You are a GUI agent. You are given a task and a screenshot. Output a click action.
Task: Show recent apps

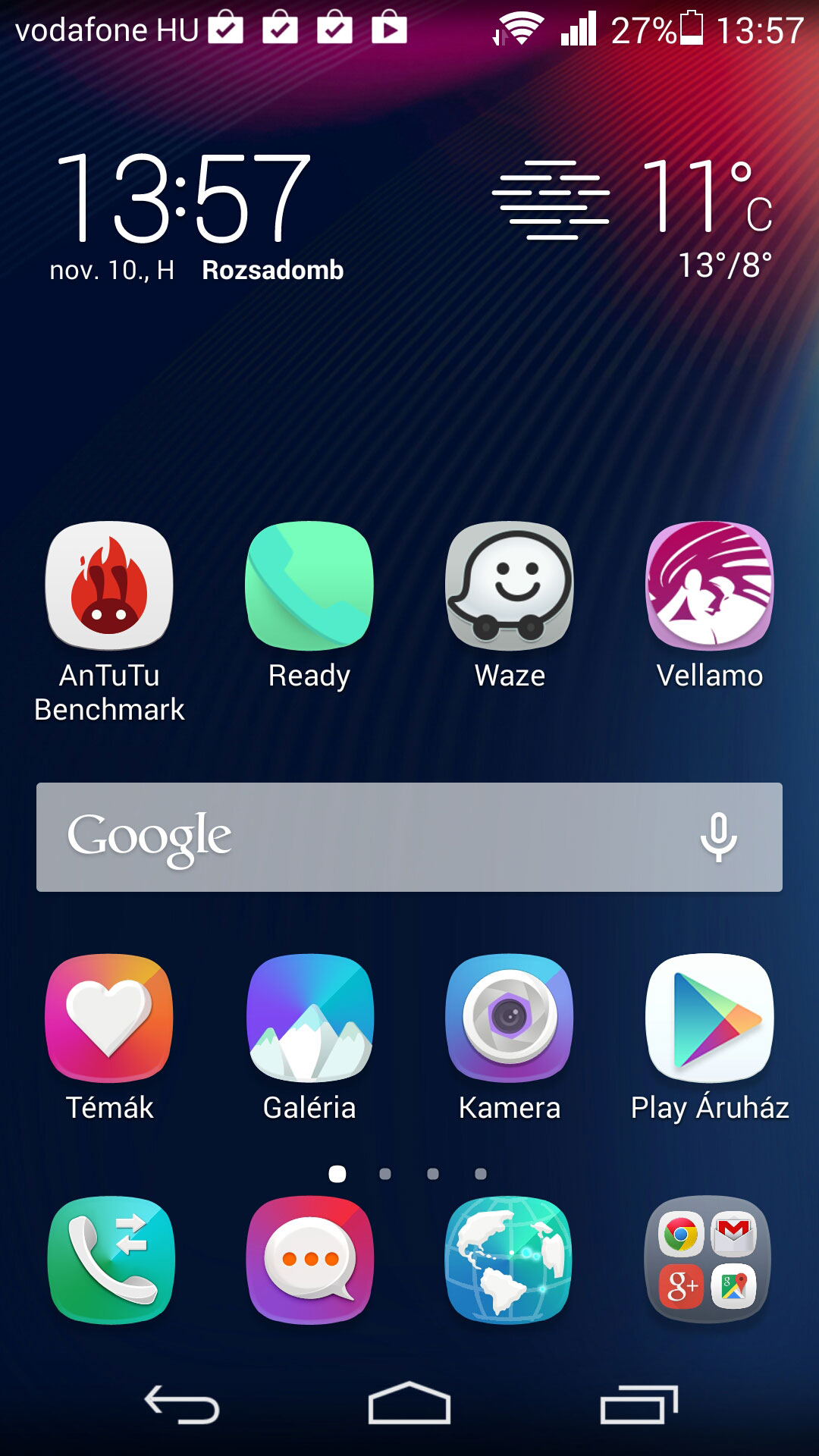click(x=639, y=1404)
